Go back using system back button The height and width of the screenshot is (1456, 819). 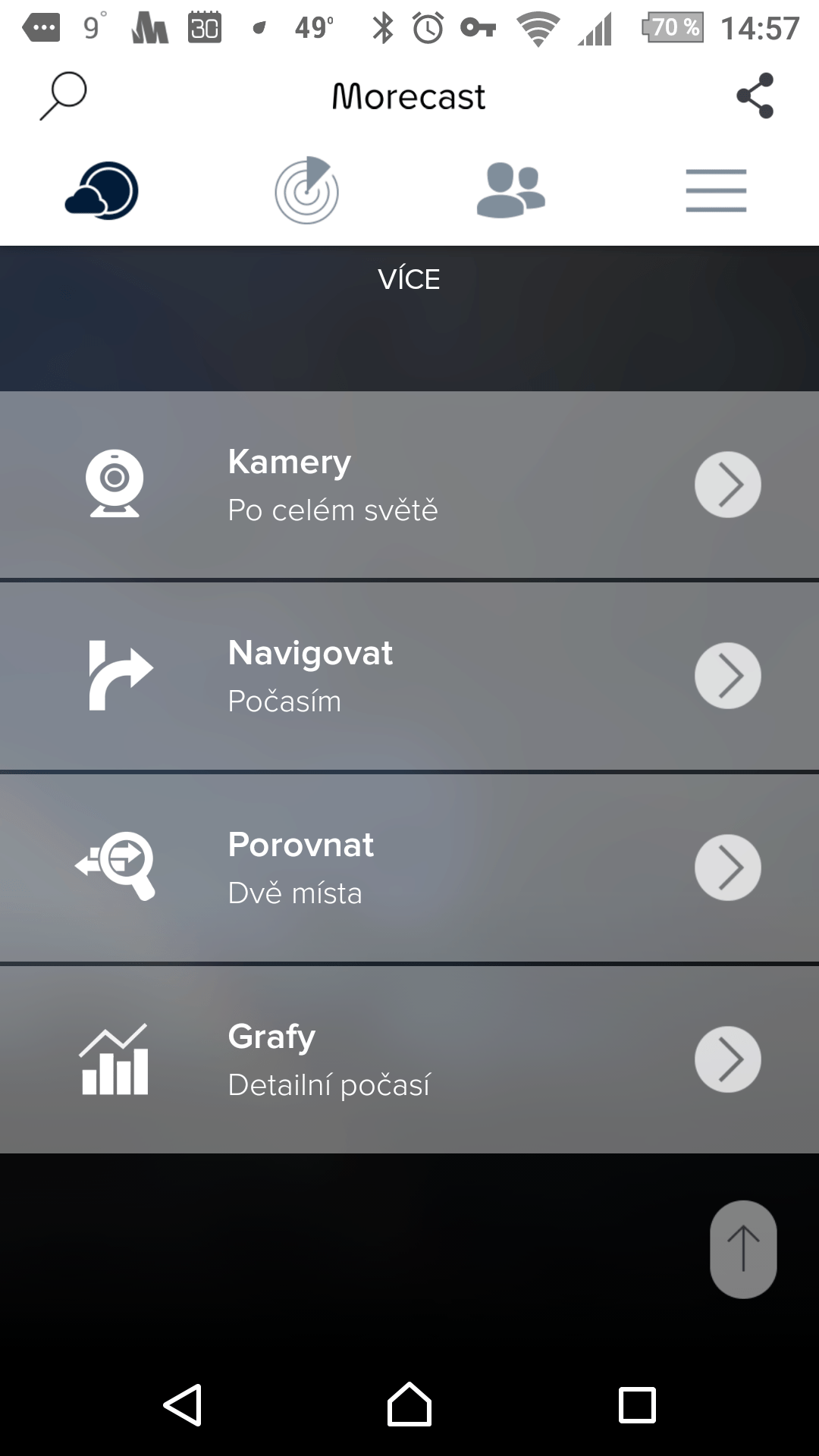coord(182,1405)
